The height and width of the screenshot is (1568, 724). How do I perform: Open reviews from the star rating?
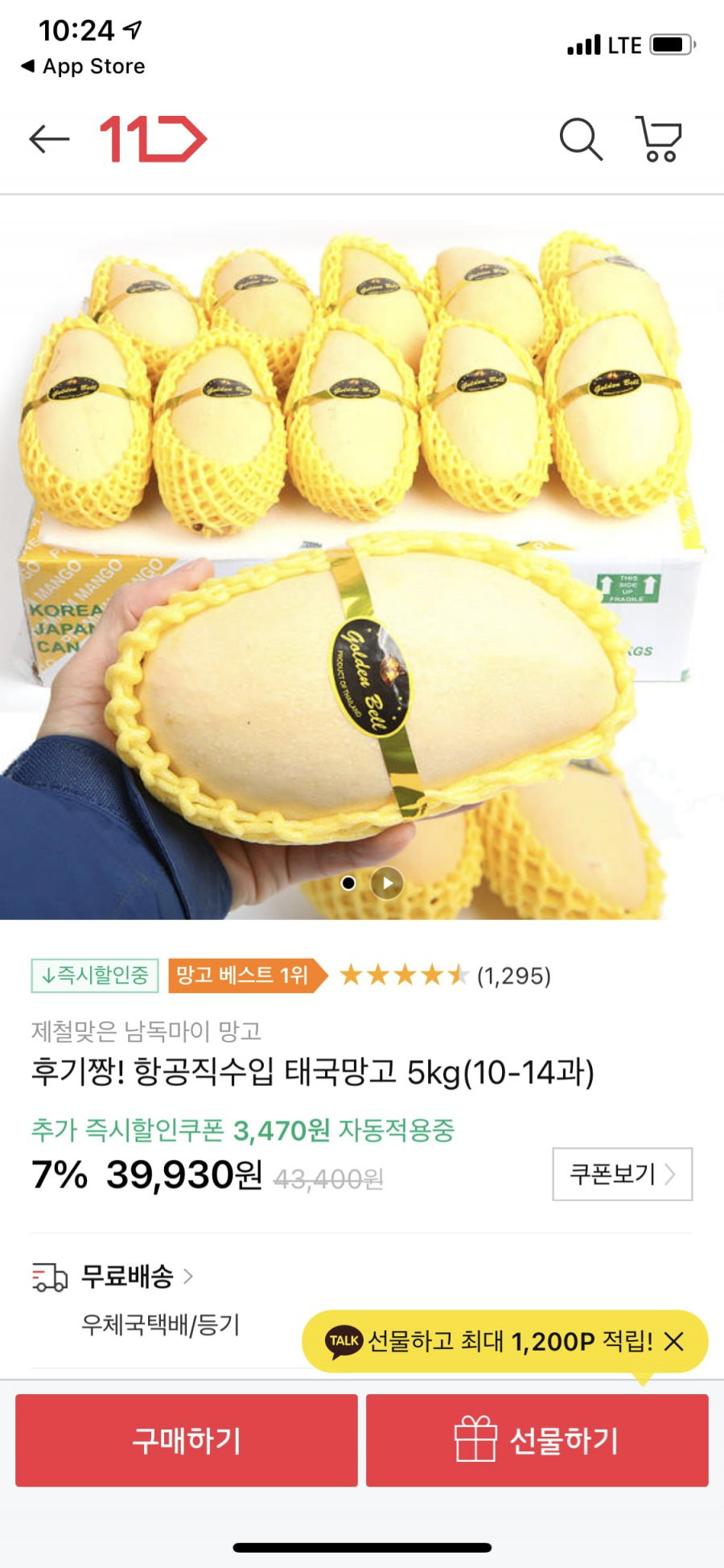coord(445,976)
